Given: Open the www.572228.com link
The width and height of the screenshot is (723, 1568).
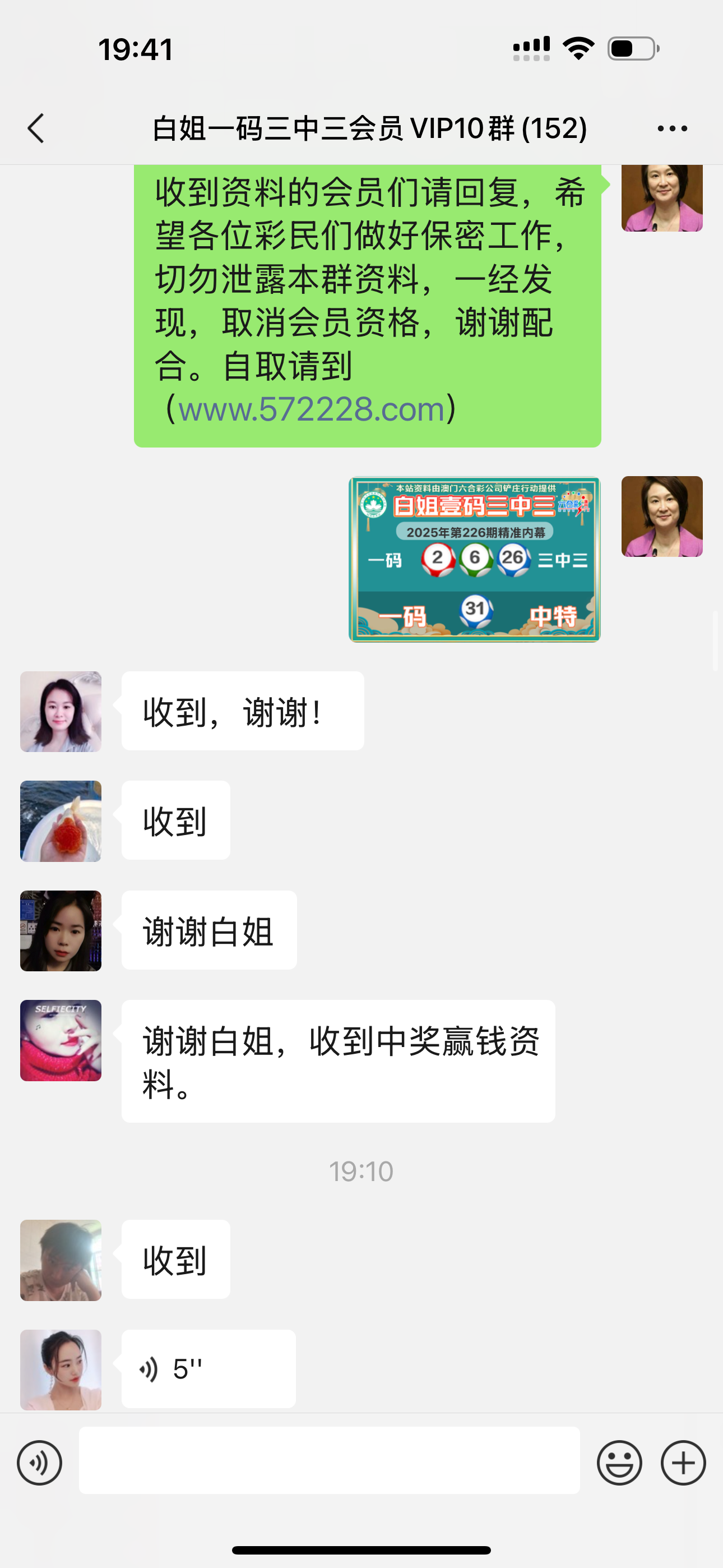Looking at the screenshot, I should (311, 409).
